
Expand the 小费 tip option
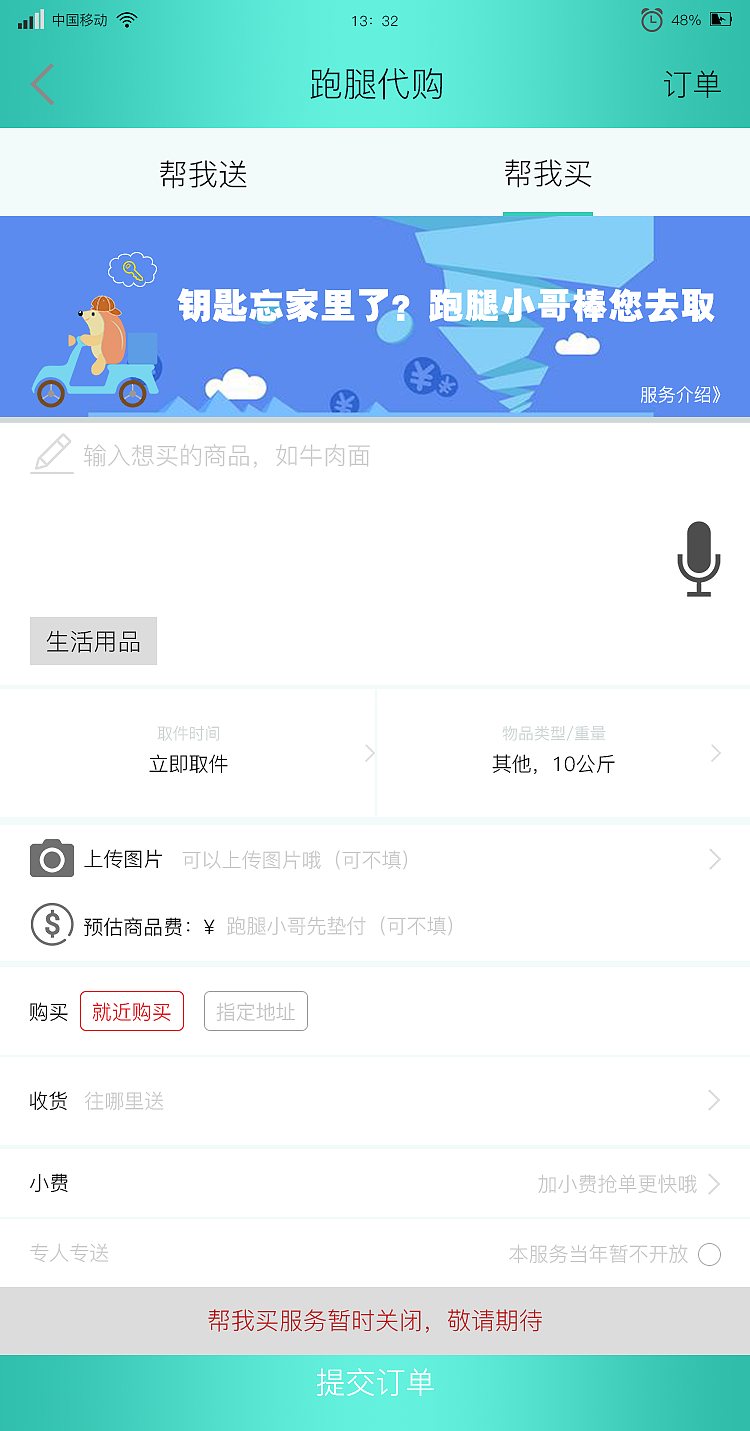click(x=375, y=1183)
